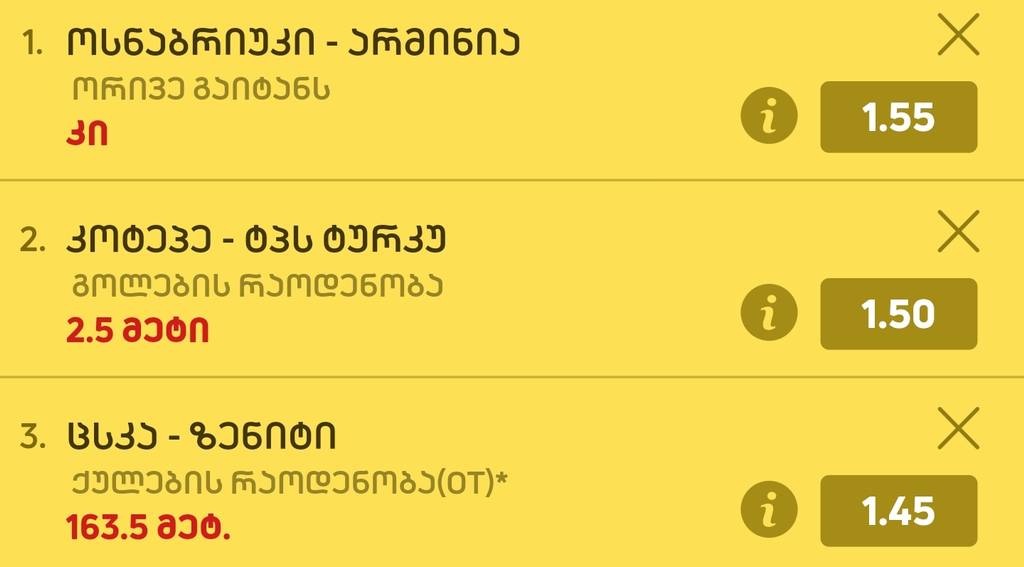This screenshot has height=567, width=1024.
Task: Show info for ოსნაბრიუკი - არმინია bet
Action: pos(769,117)
